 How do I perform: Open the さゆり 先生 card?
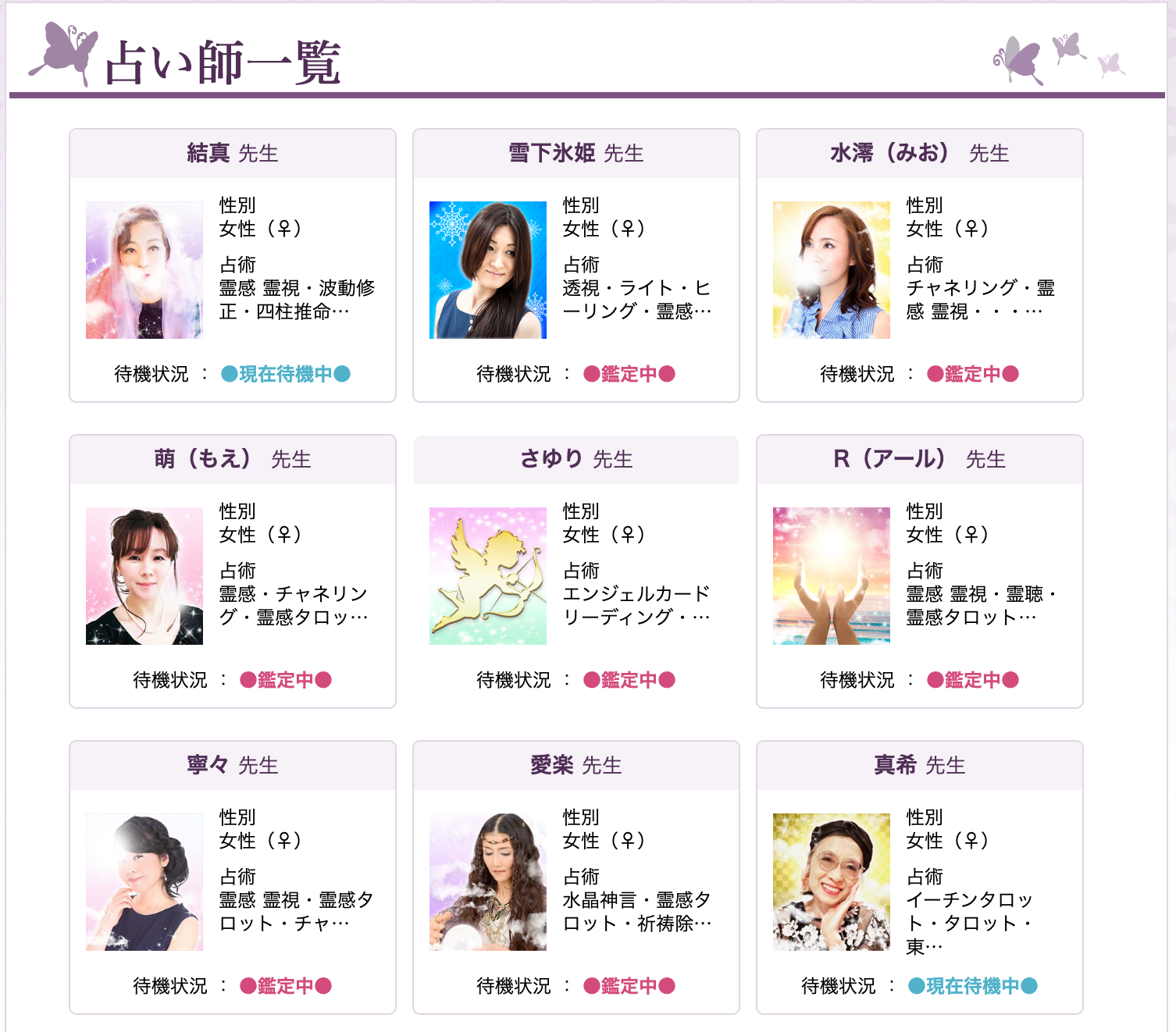pyautogui.click(x=576, y=571)
